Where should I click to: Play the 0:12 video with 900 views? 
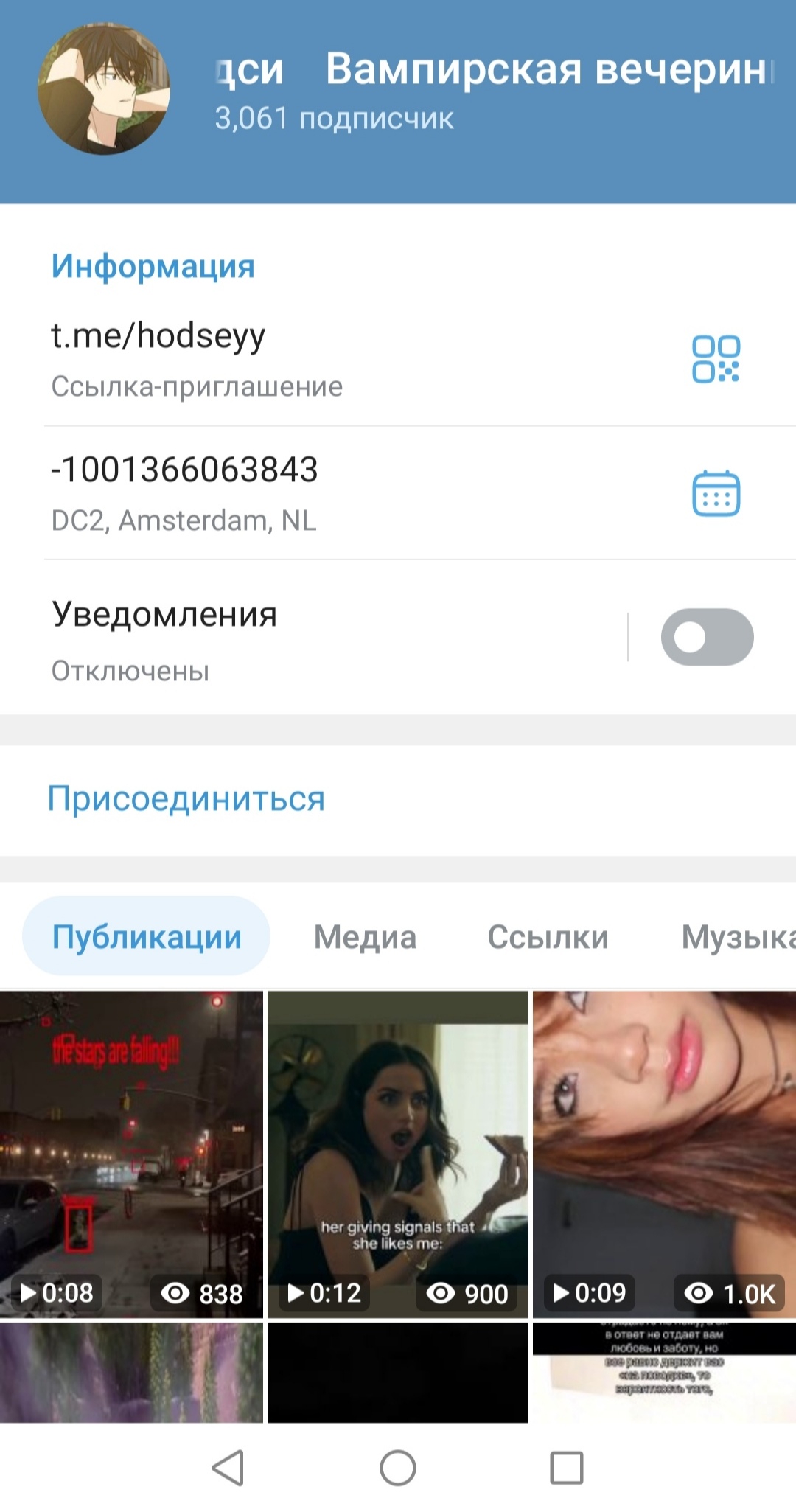(398, 1154)
